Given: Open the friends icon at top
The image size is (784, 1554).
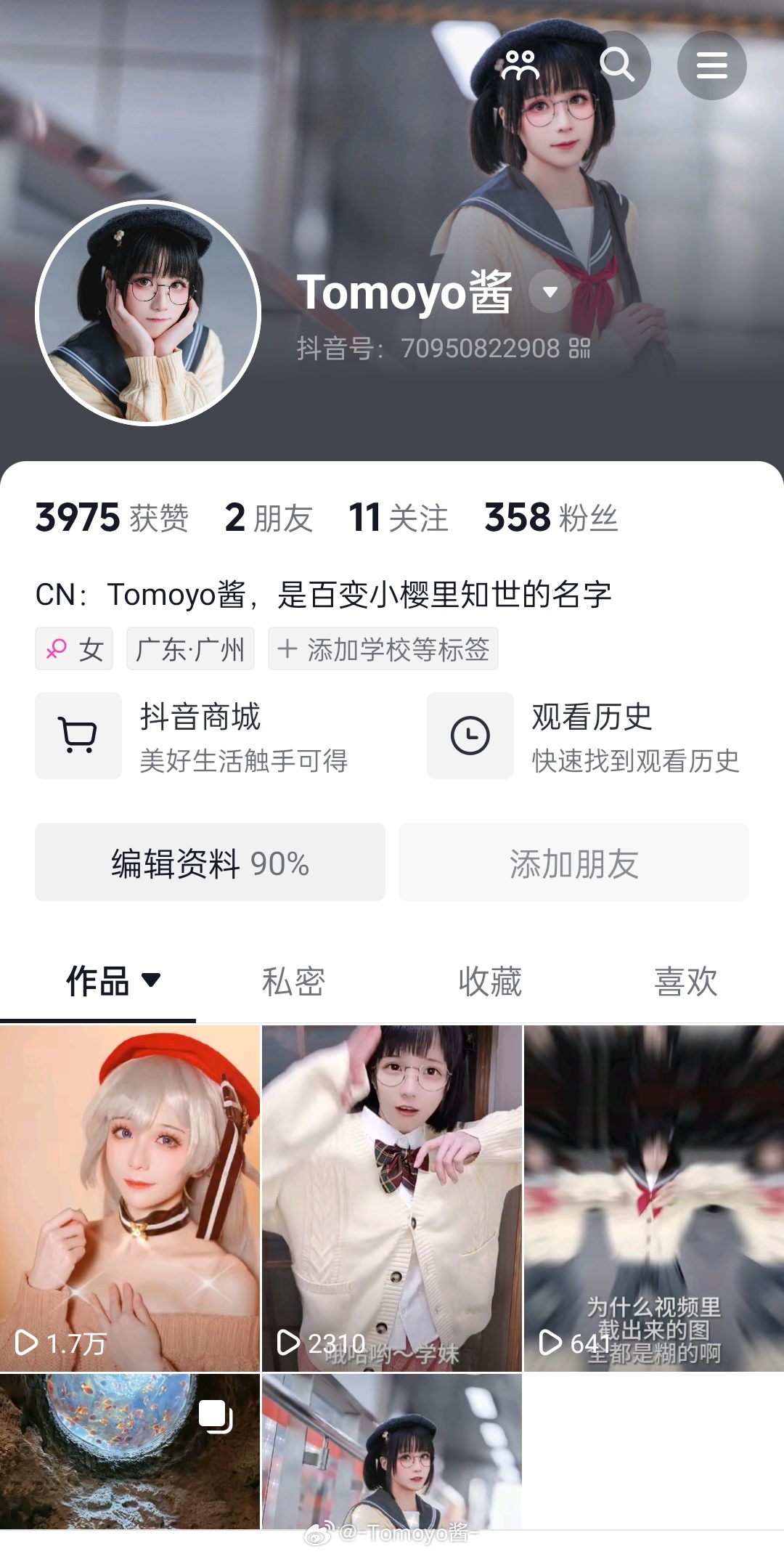Looking at the screenshot, I should pyautogui.click(x=520, y=65).
